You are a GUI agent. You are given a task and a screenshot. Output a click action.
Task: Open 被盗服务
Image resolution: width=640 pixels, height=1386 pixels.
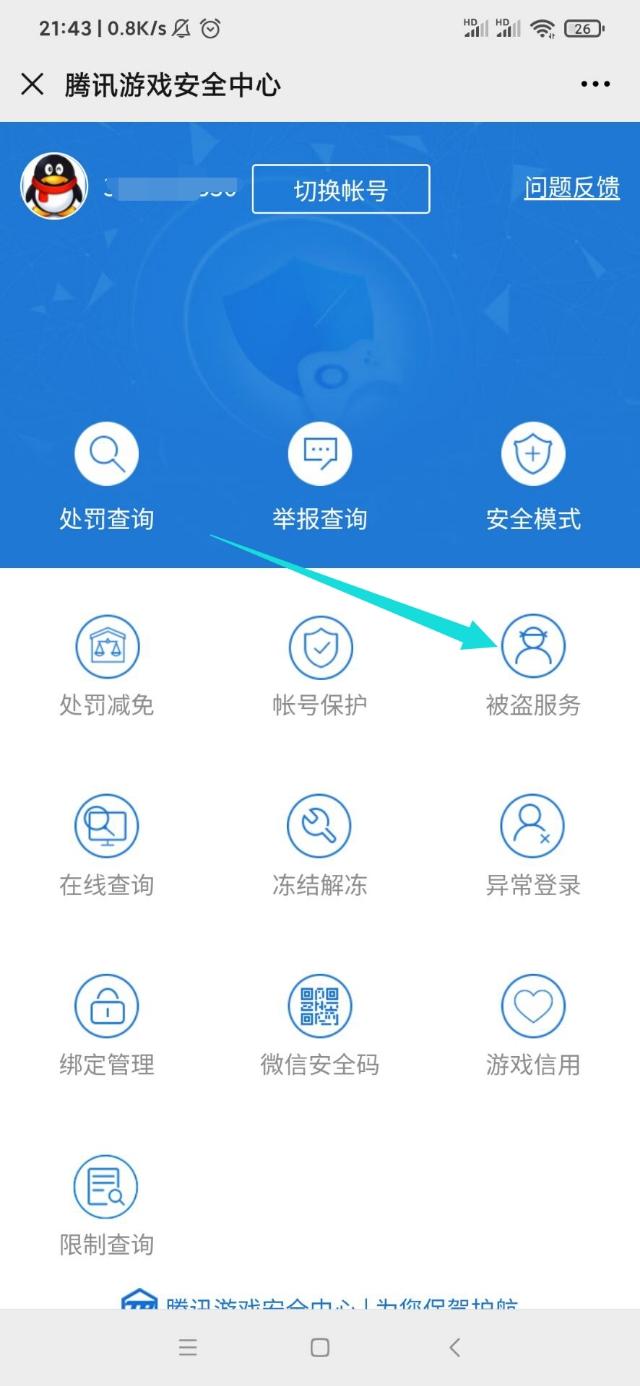click(x=533, y=665)
